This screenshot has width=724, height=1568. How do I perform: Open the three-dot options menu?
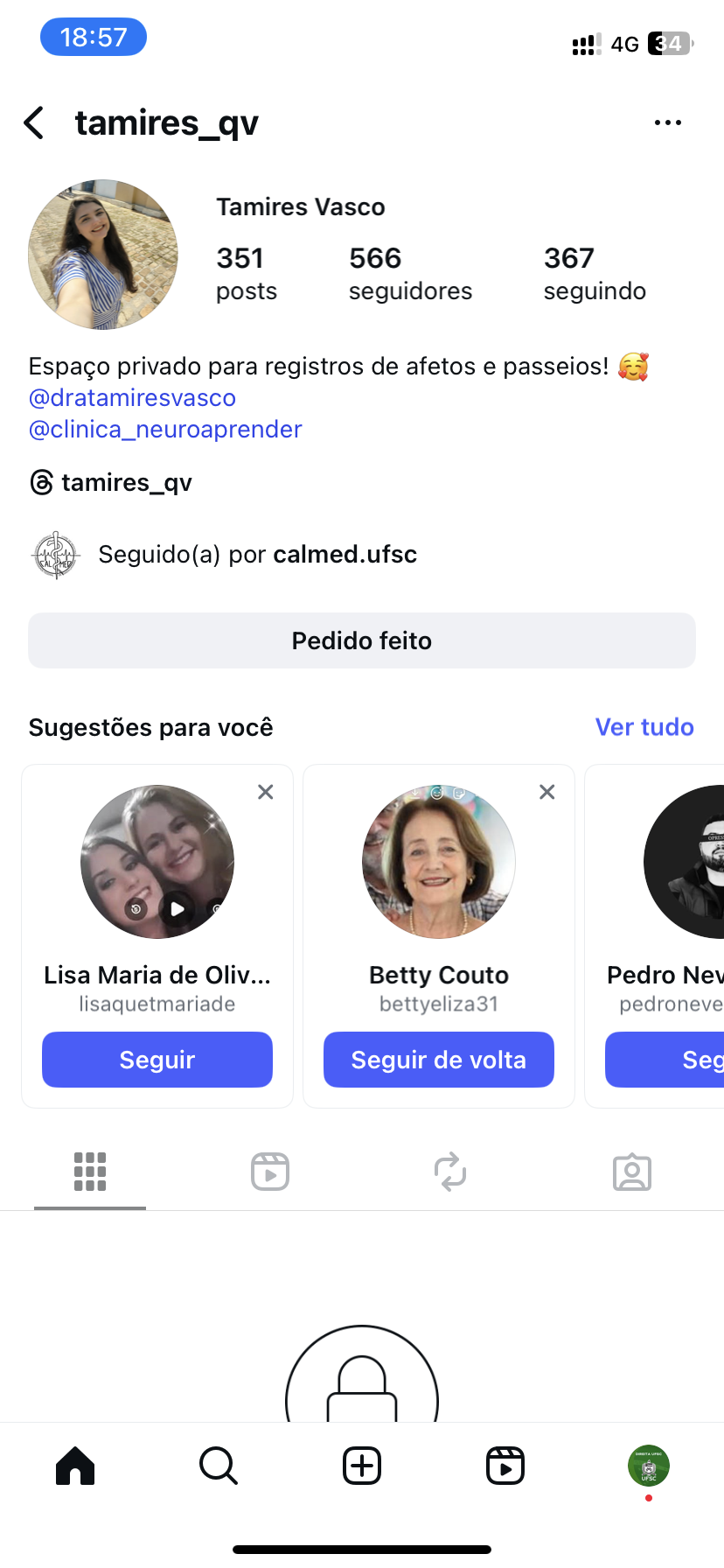click(x=667, y=123)
